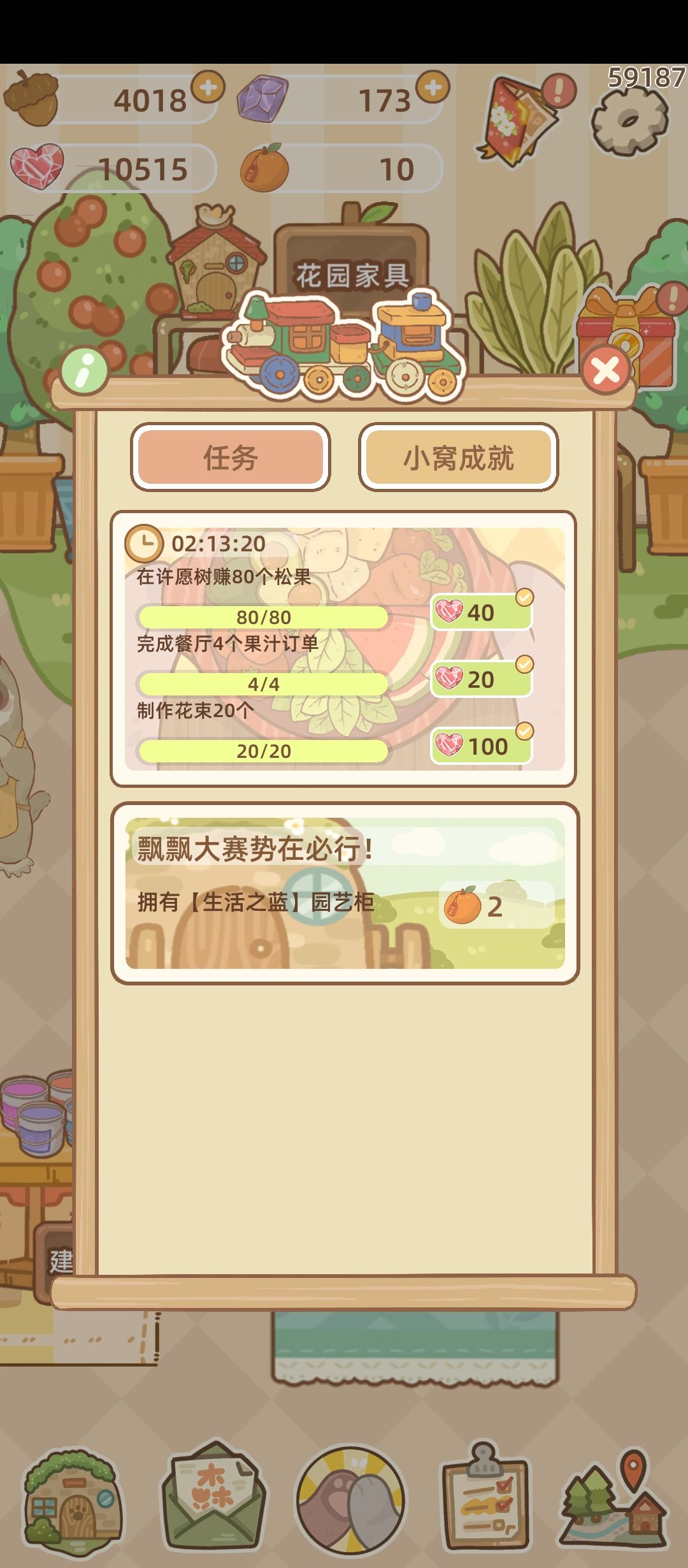Open the settings gear
The height and width of the screenshot is (1568, 688).
[x=629, y=120]
